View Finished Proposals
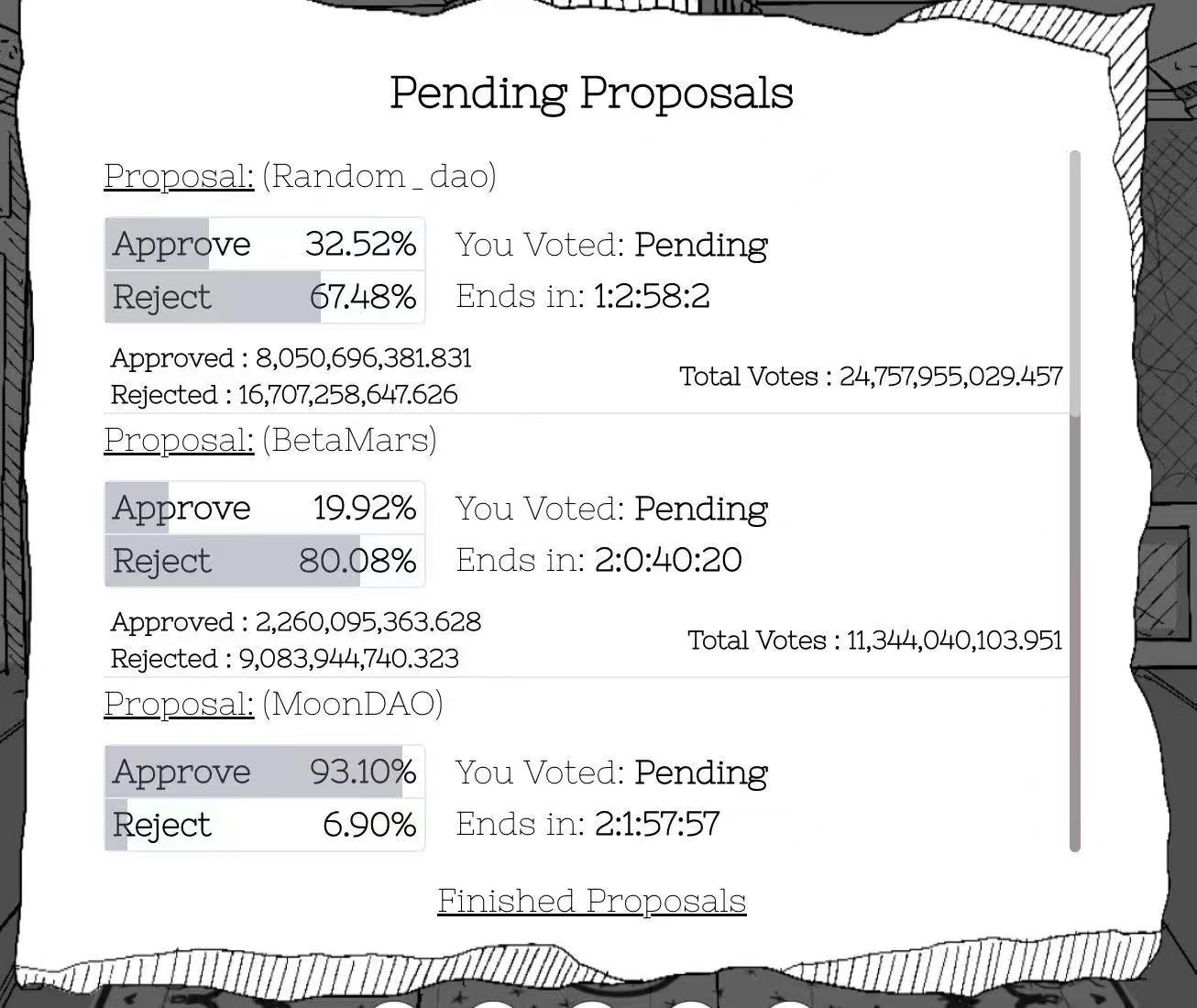Image resolution: width=1197 pixels, height=1008 pixels. (591, 901)
